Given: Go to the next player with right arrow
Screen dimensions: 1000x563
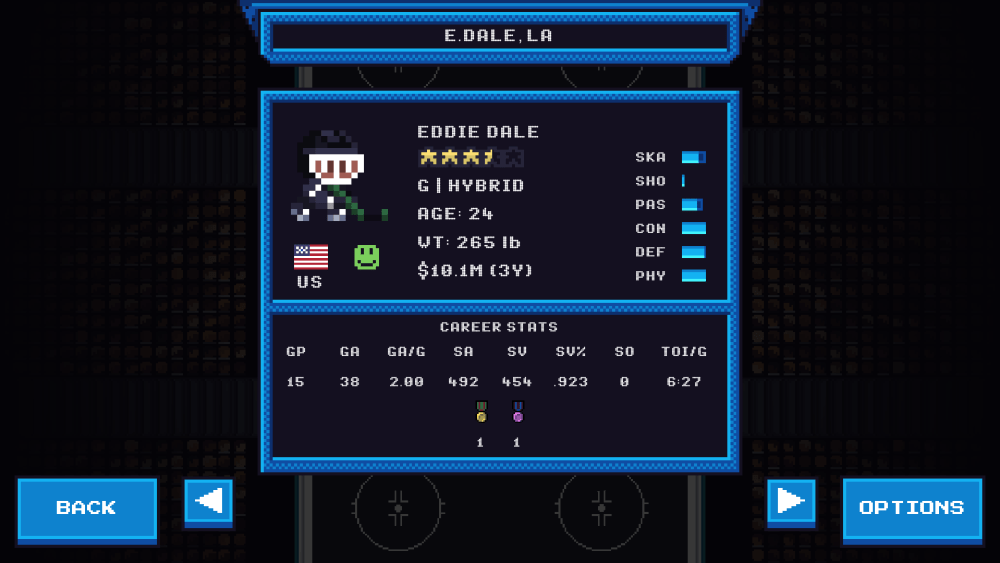Looking at the screenshot, I should click(x=791, y=501).
